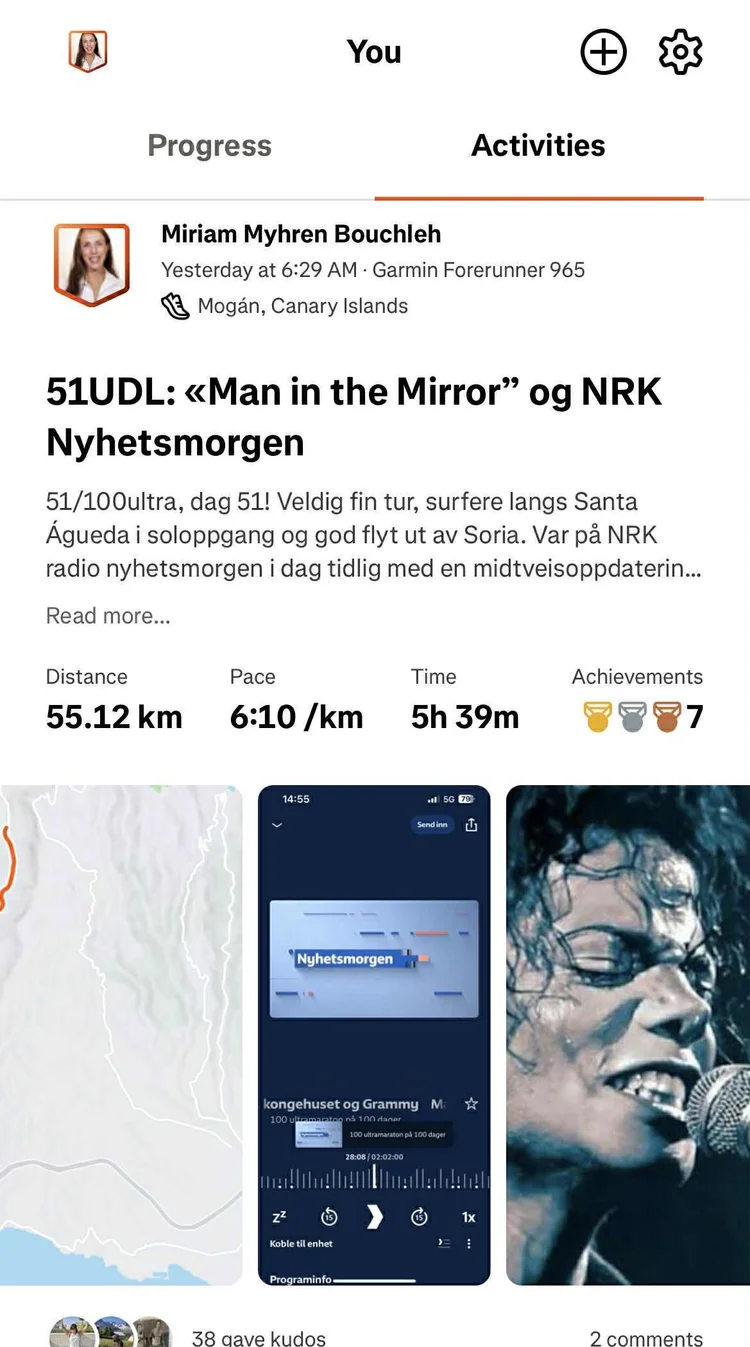
Task: Open settings gear icon
Action: [x=680, y=52]
